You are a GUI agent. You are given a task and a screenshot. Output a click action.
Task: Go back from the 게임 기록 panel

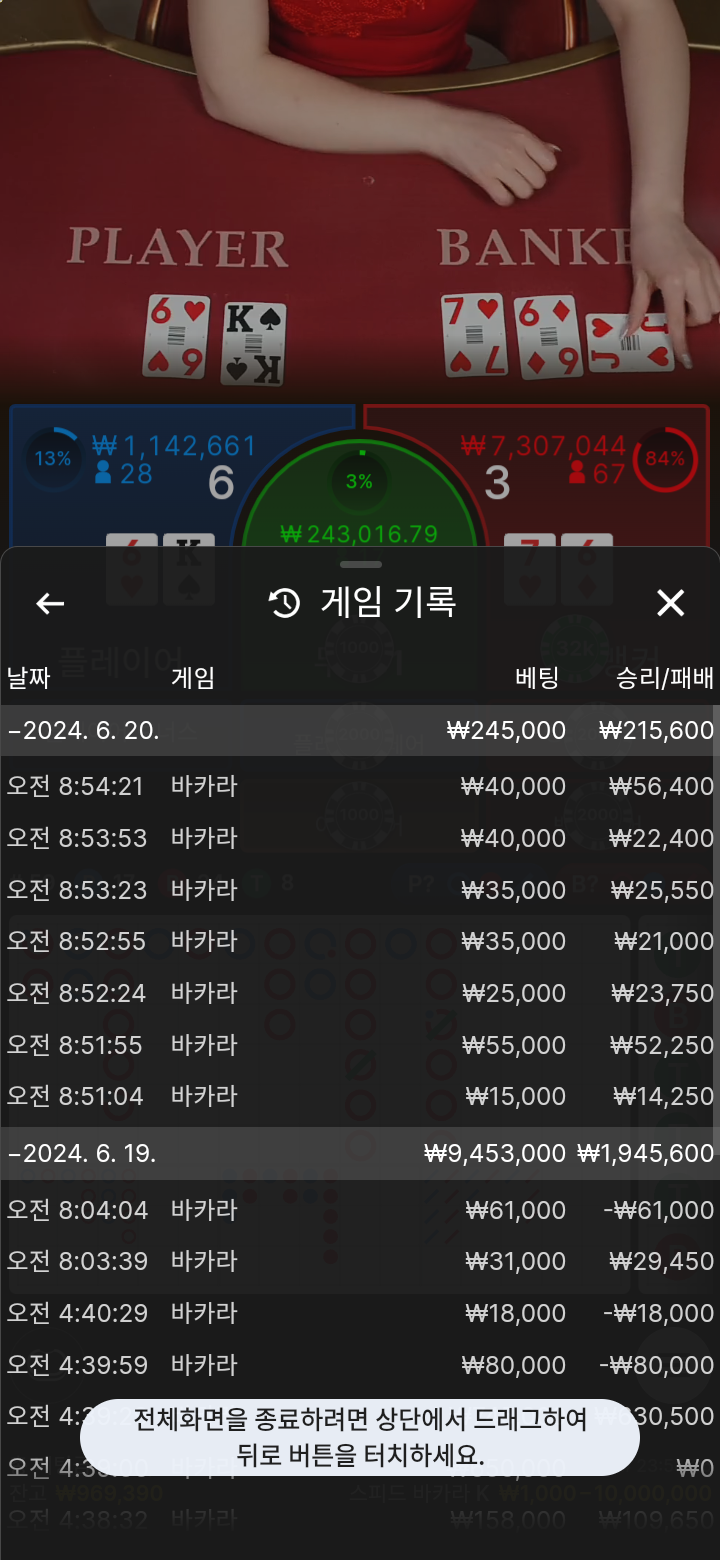coord(50,603)
